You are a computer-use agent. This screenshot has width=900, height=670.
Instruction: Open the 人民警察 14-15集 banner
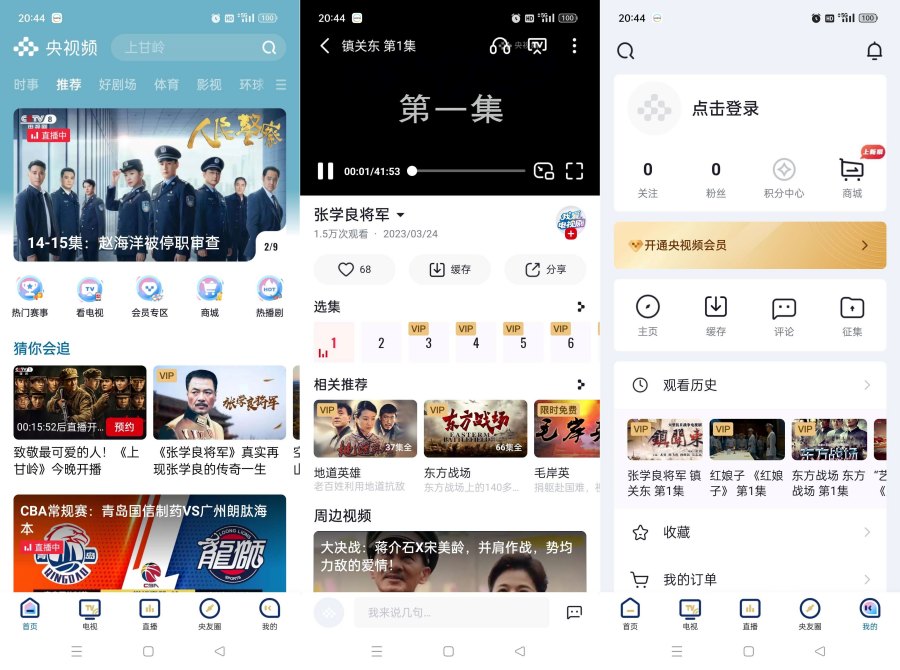click(x=150, y=185)
